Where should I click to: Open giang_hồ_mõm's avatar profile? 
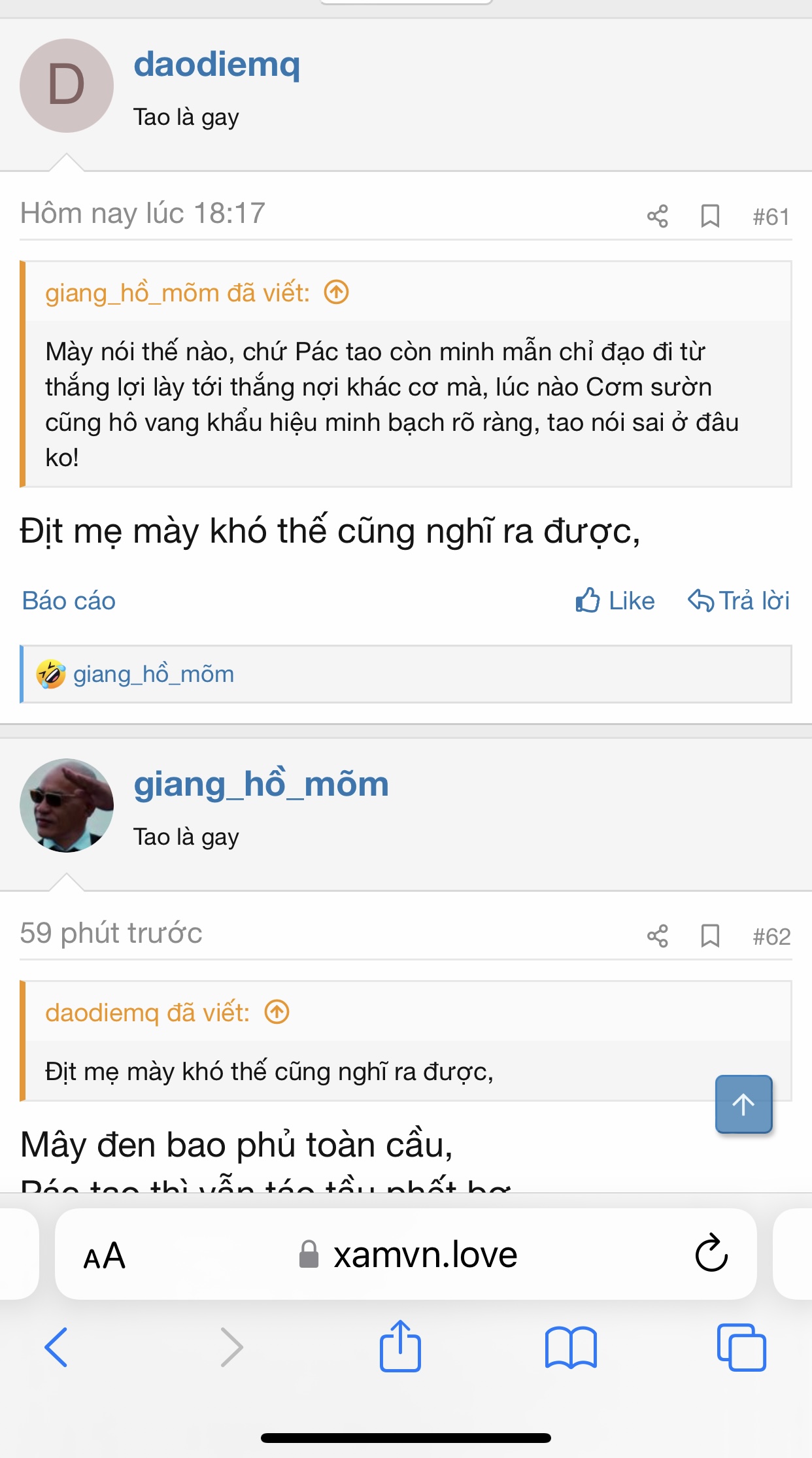[67, 805]
